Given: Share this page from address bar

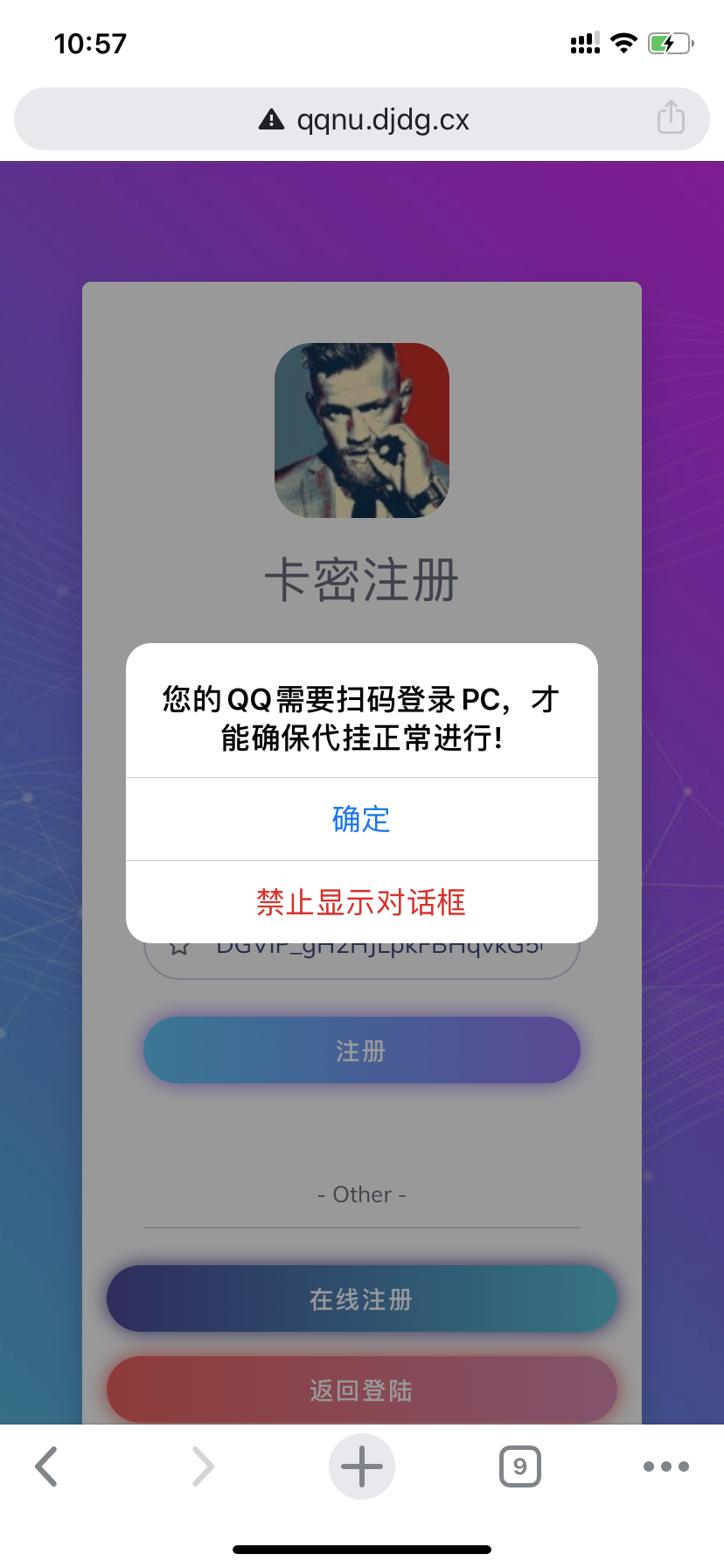Looking at the screenshot, I should coord(671,117).
